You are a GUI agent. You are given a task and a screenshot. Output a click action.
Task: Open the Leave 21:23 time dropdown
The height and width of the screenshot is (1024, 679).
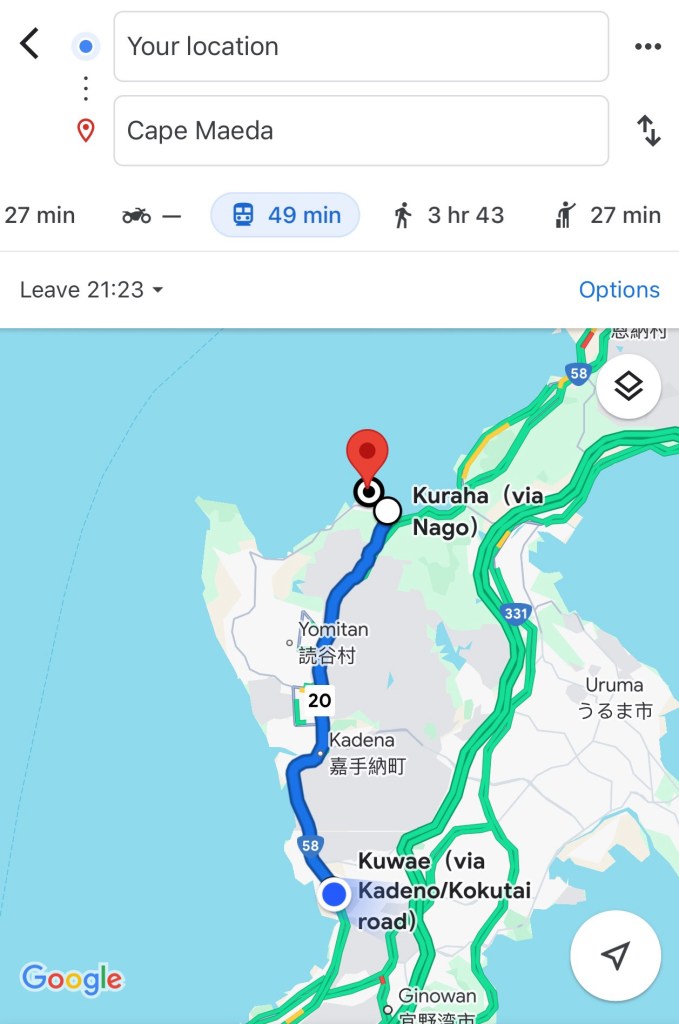click(x=91, y=290)
